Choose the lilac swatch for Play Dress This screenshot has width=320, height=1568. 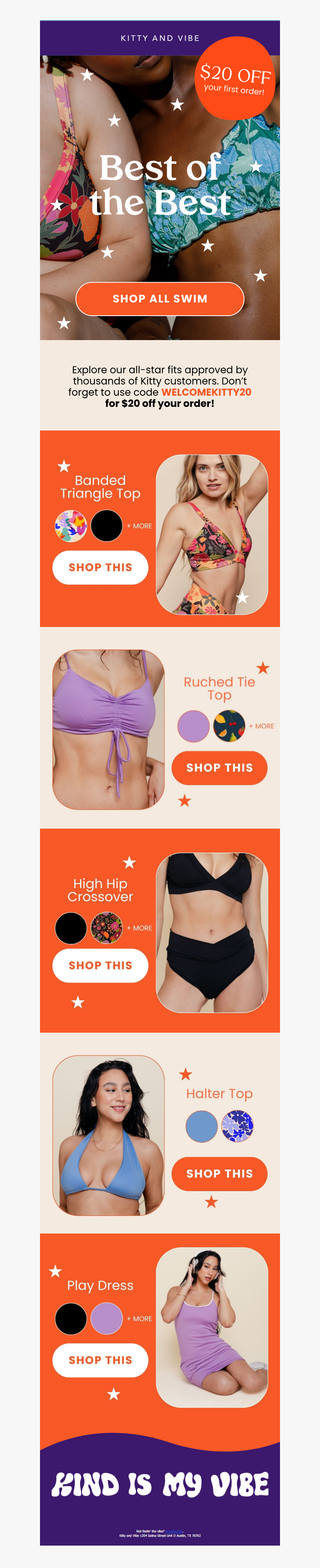[106, 1318]
